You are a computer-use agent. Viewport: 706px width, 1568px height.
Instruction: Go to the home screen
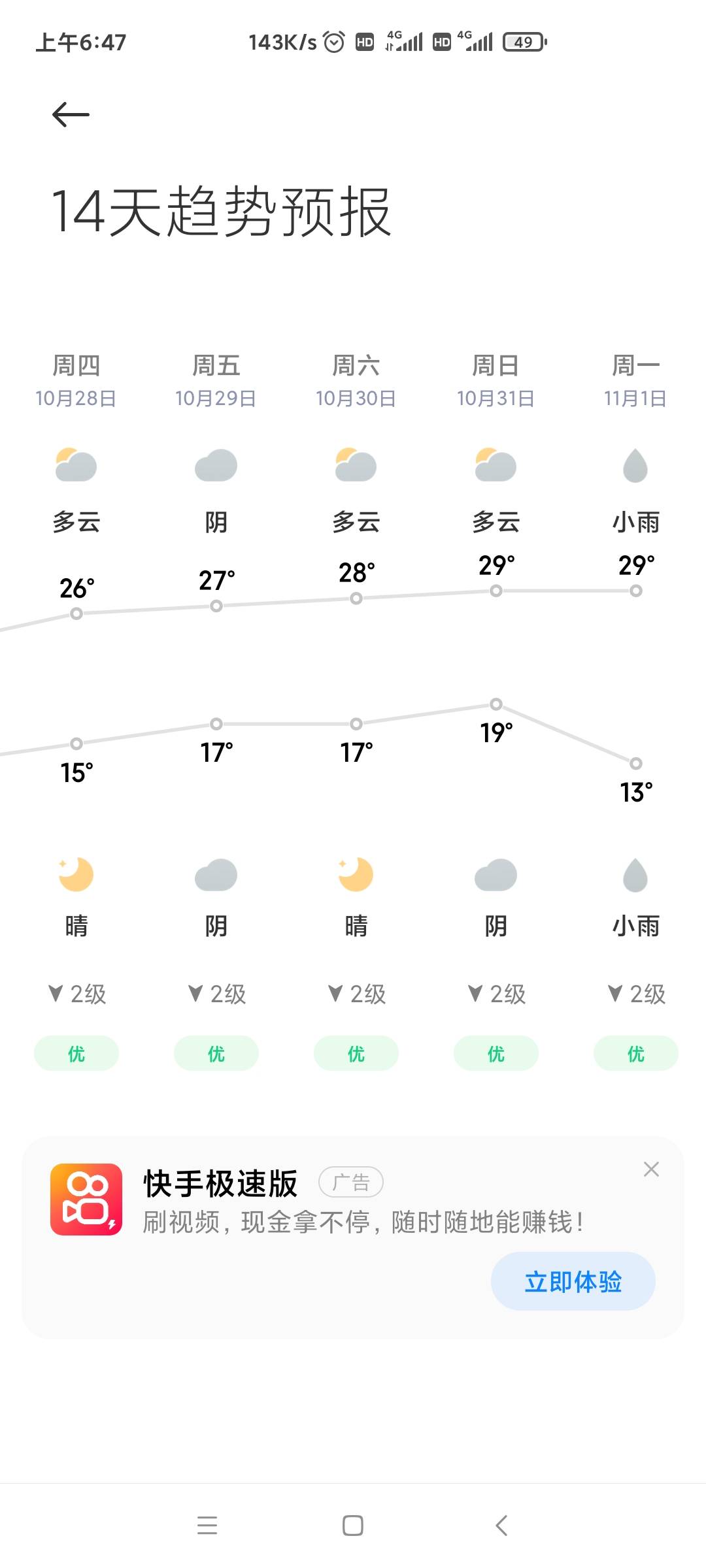(x=353, y=1526)
